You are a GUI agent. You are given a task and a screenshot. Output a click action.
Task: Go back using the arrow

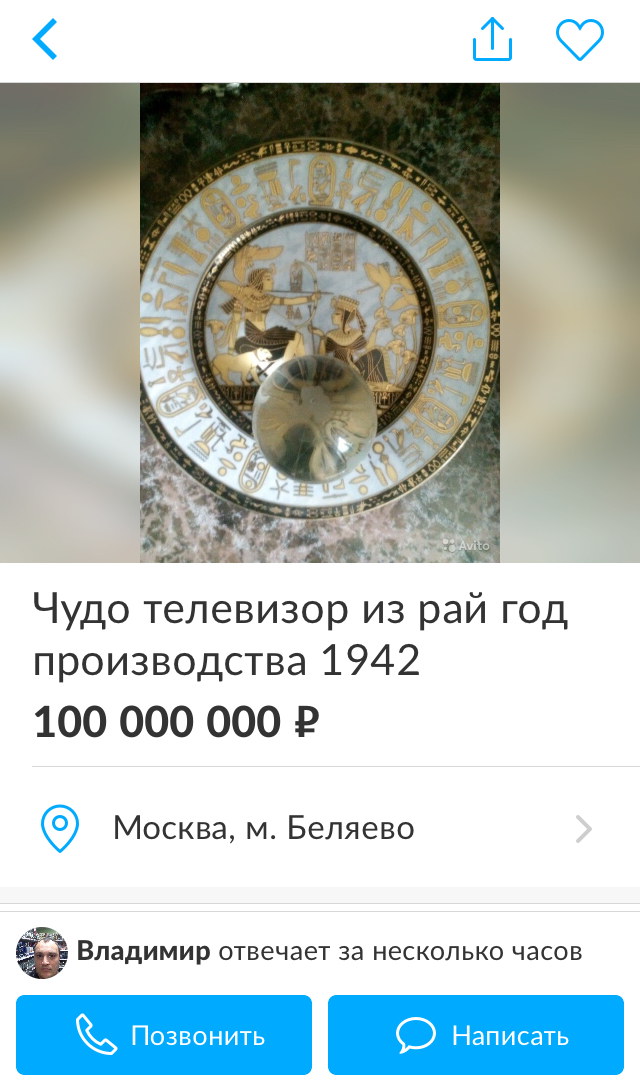(x=45, y=40)
